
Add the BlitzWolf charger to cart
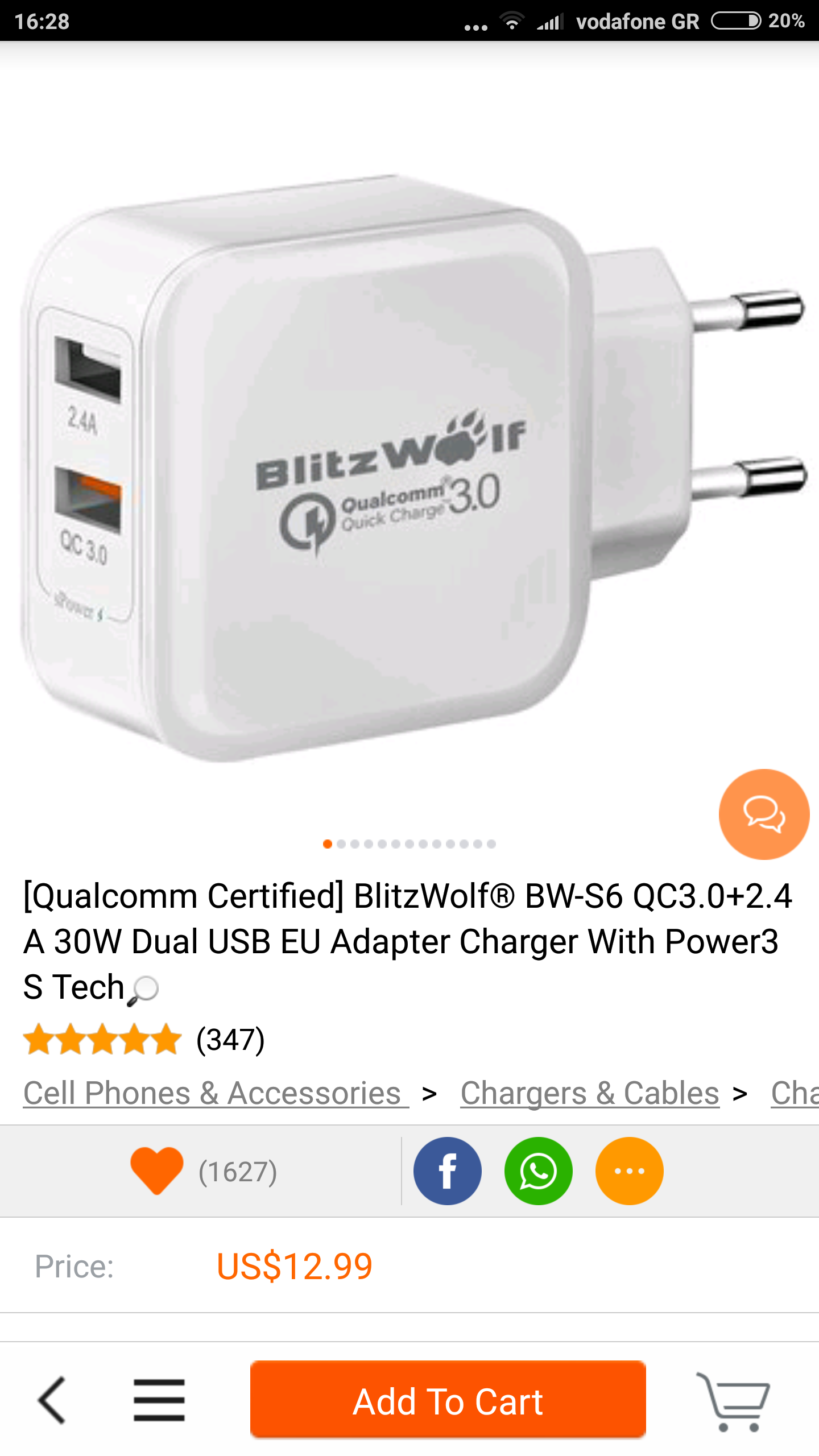point(448,1400)
